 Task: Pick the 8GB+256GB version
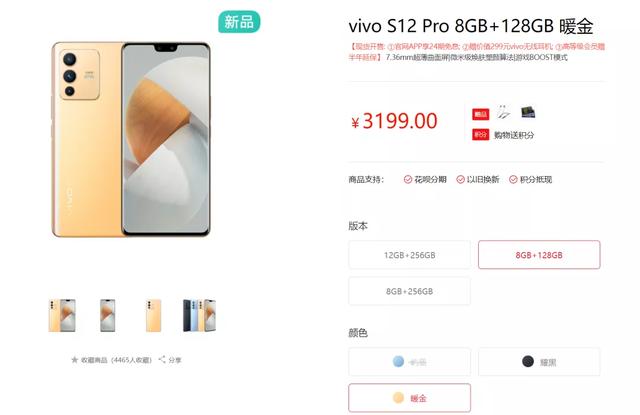coord(409,291)
